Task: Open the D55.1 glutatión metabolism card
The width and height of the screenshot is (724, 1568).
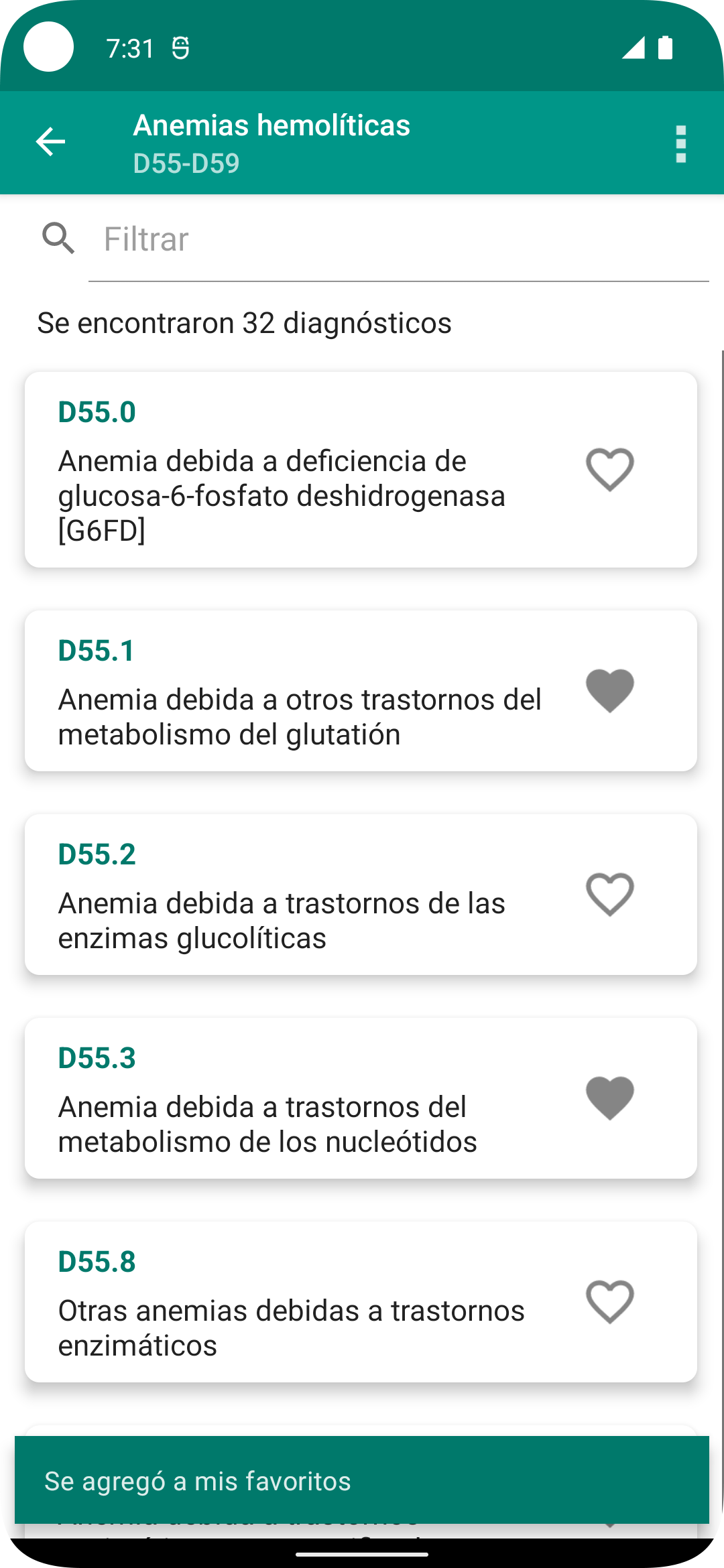Action: pyautogui.click(x=361, y=691)
